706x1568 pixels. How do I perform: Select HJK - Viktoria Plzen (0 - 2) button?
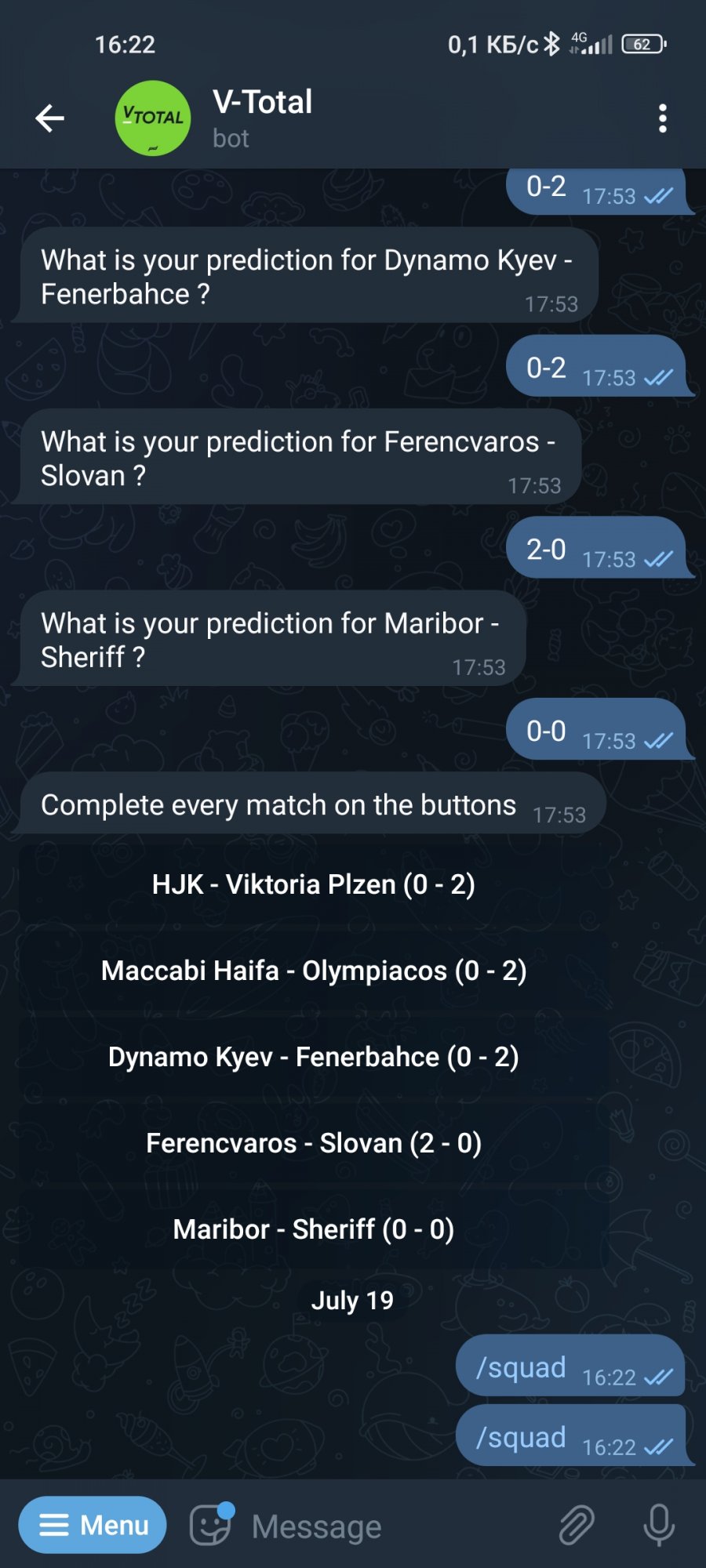314,885
